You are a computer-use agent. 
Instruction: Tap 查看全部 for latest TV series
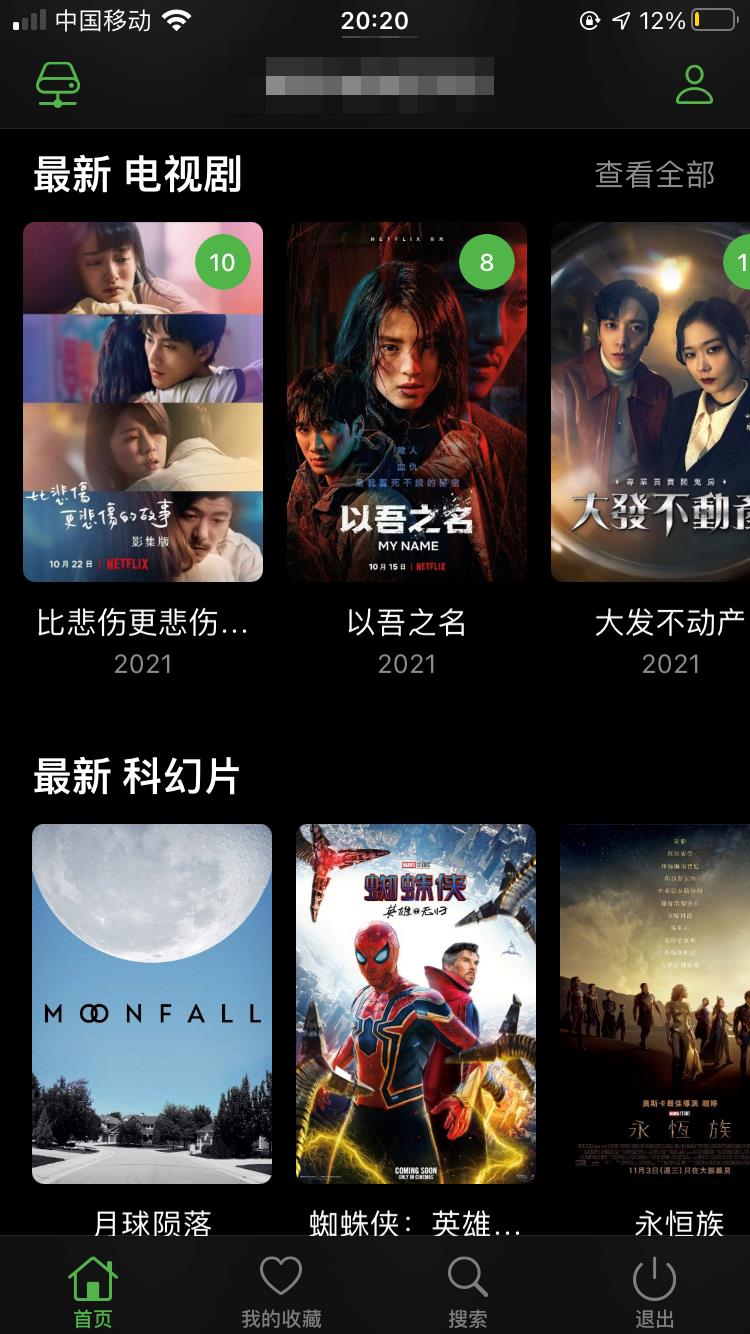(655, 175)
